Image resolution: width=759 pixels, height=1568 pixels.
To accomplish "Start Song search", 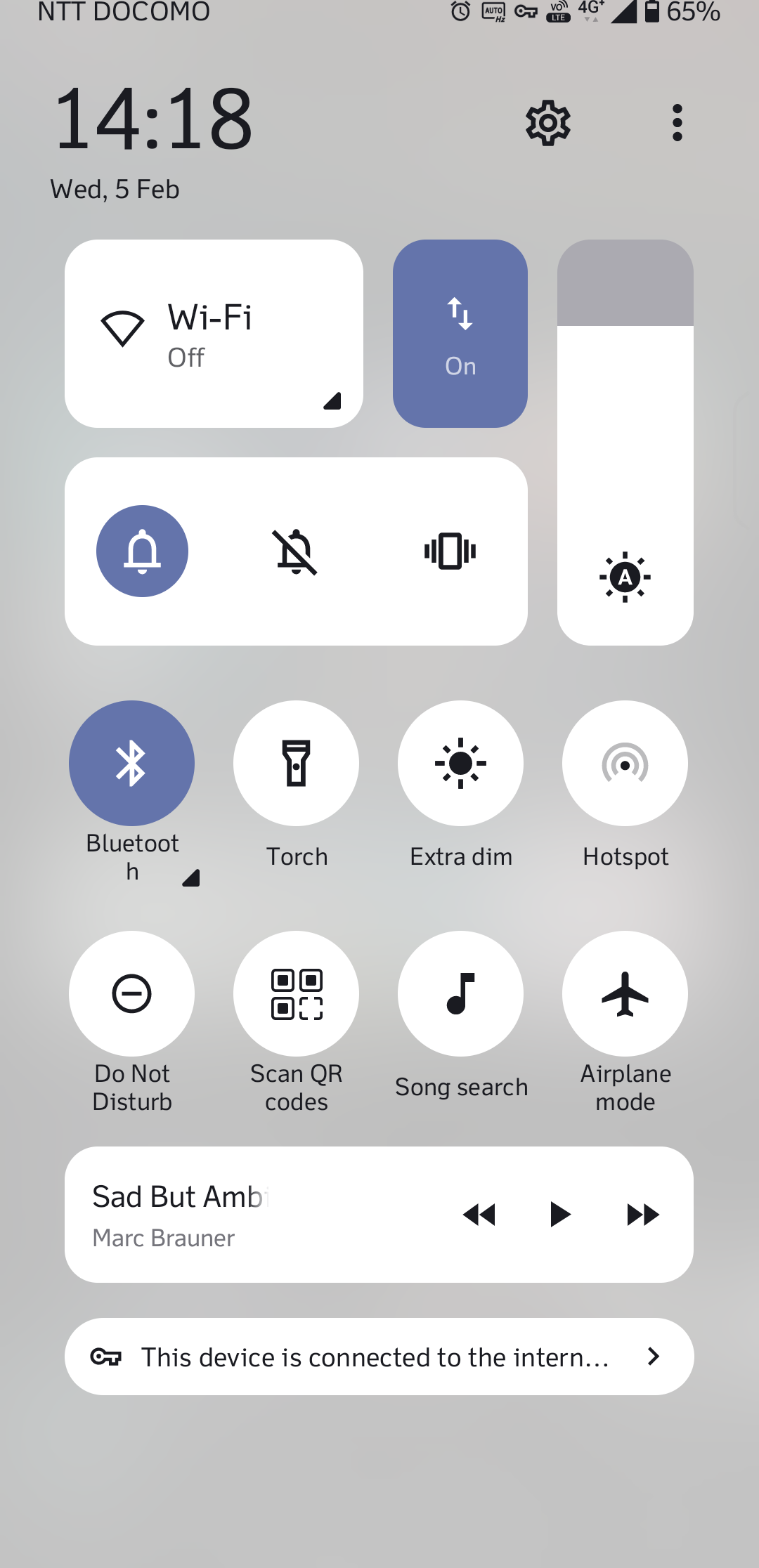I will pos(460,993).
